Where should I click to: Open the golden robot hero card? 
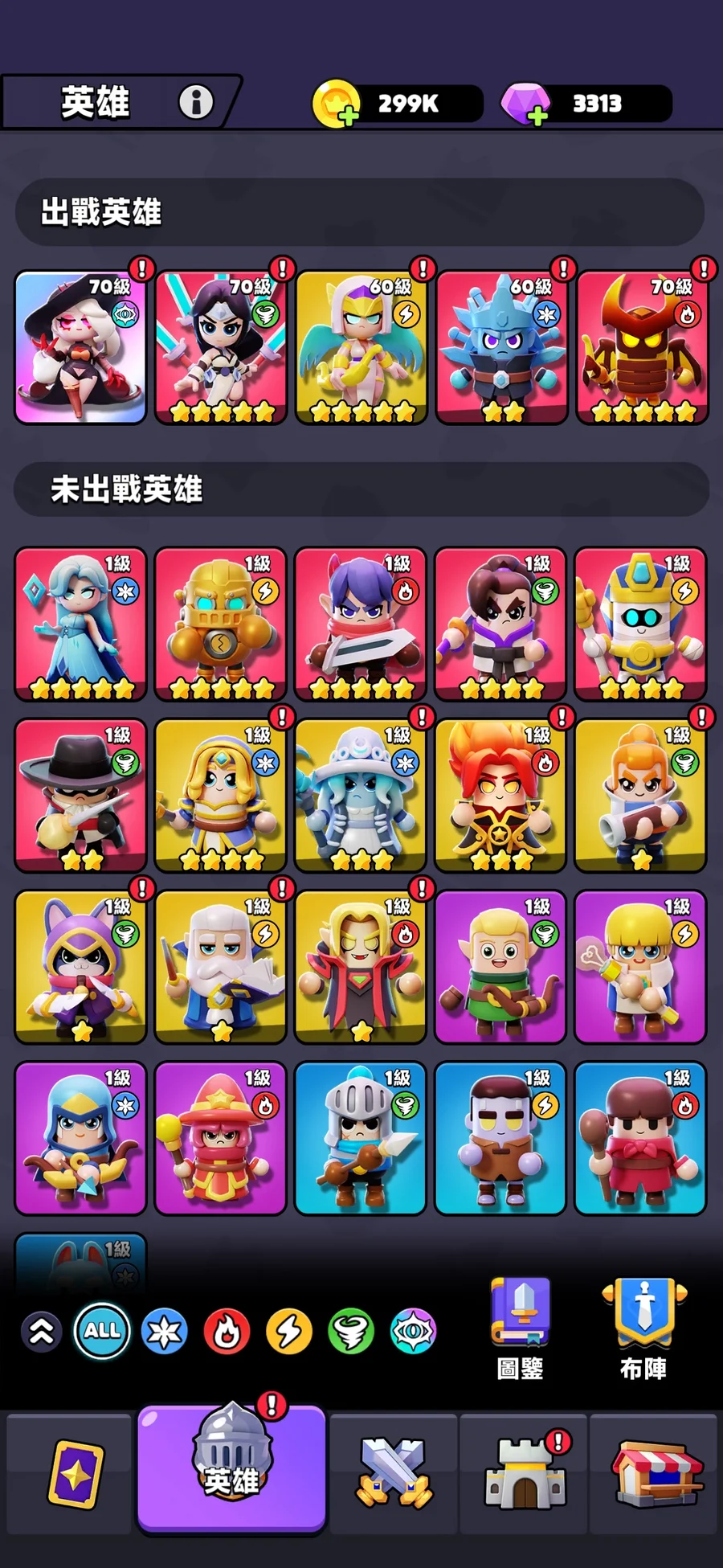click(221, 624)
